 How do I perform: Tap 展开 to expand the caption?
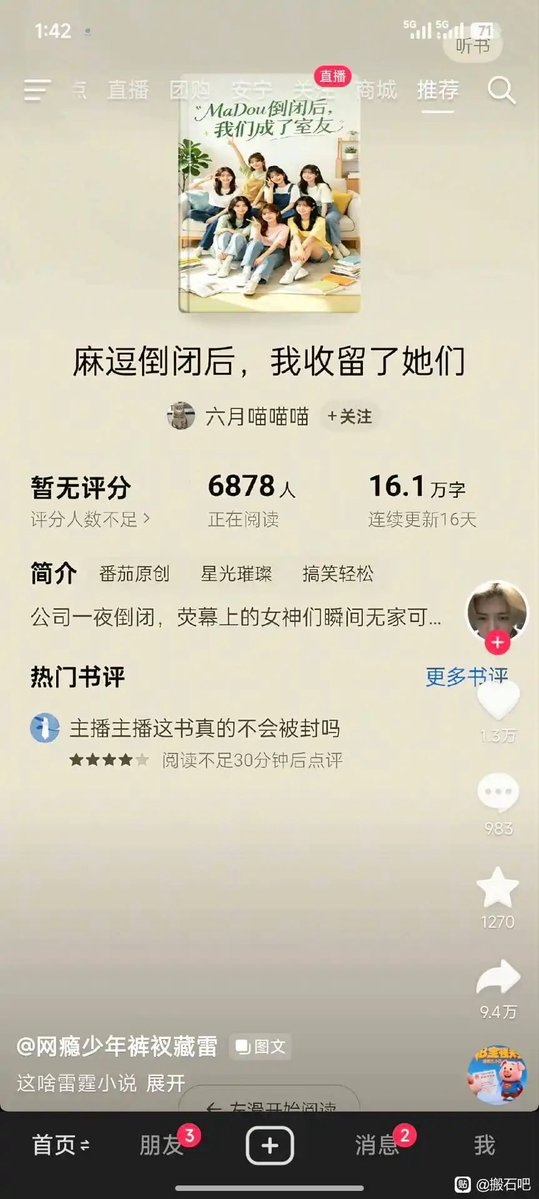(166, 1083)
